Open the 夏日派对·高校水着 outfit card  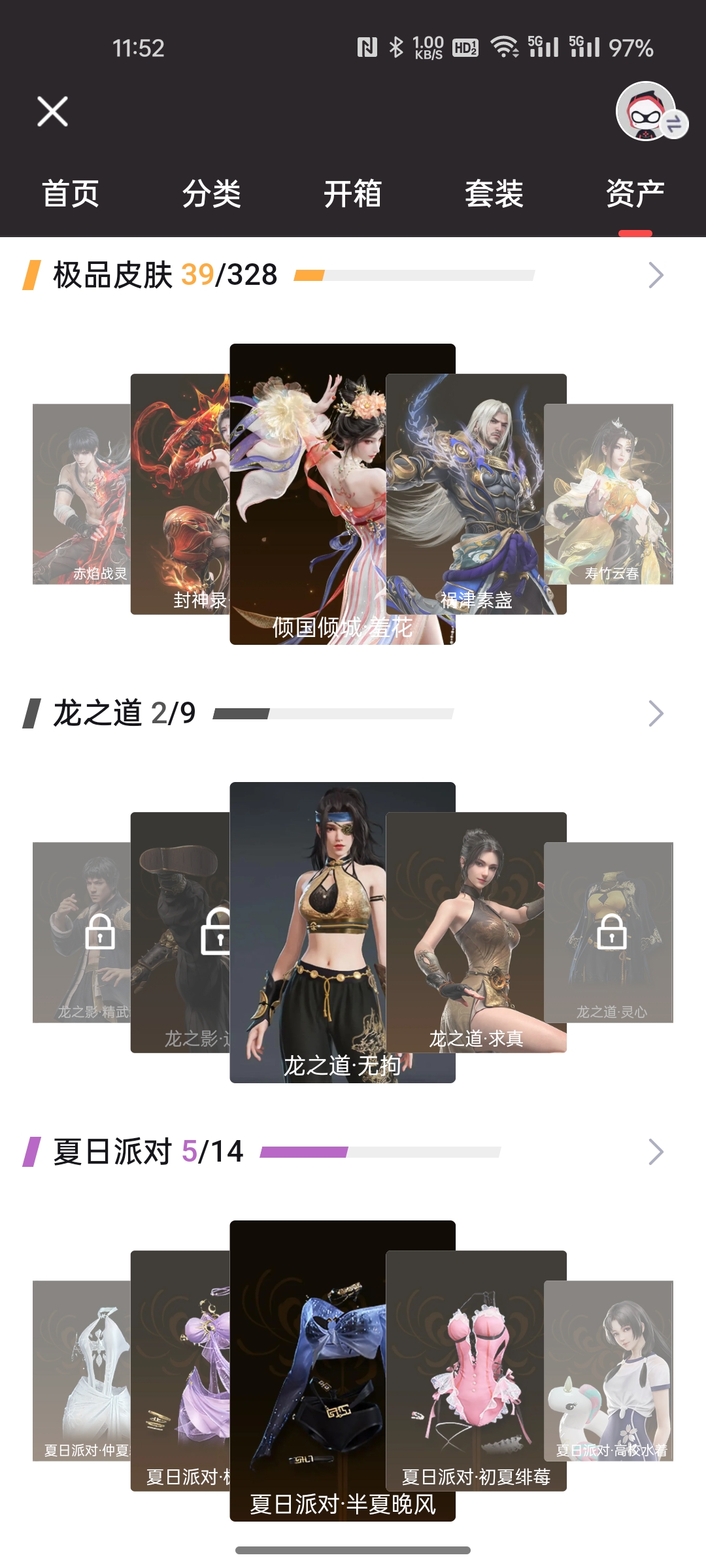[620, 1371]
